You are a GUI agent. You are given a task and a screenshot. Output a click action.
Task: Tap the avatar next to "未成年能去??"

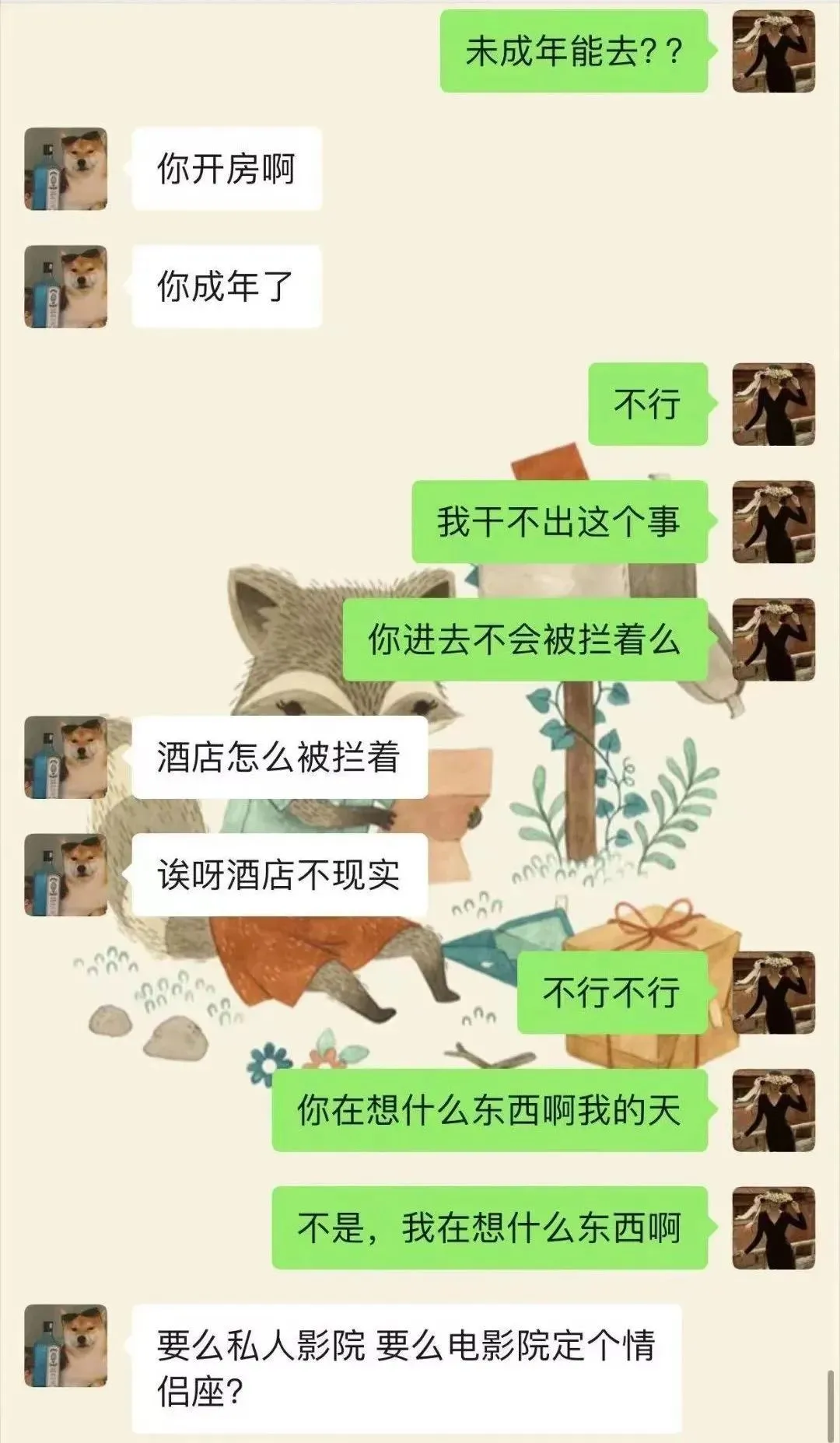[773, 51]
